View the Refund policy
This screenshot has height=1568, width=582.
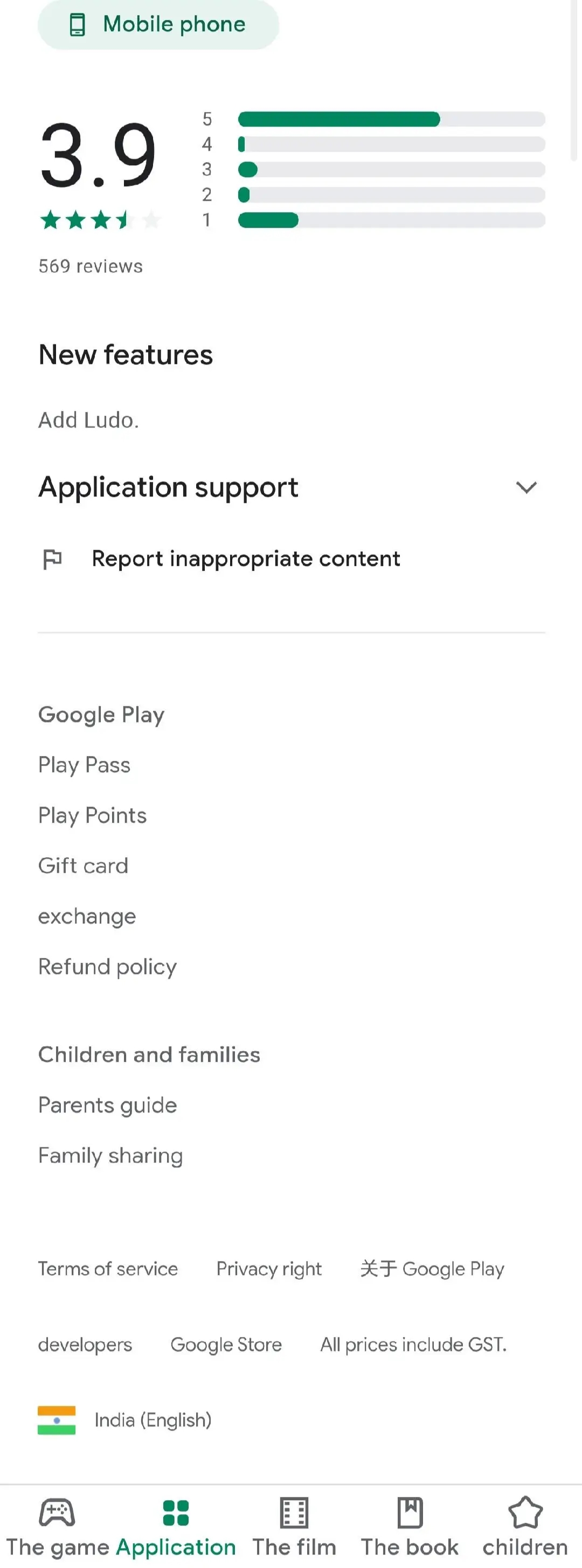107,967
